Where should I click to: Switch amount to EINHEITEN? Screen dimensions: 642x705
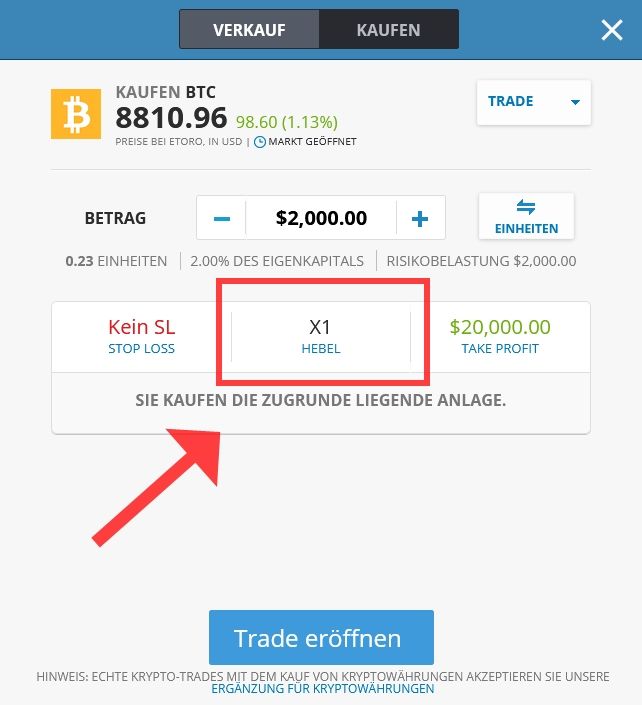pyautogui.click(x=526, y=216)
